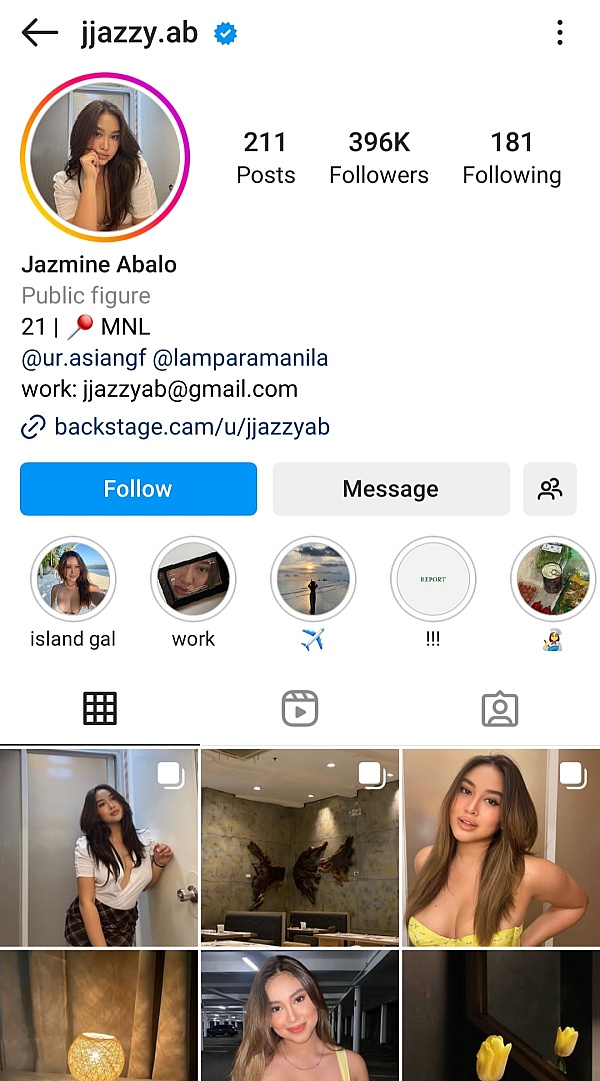
Task: Switch to the tagged photos tab
Action: pyautogui.click(x=499, y=708)
